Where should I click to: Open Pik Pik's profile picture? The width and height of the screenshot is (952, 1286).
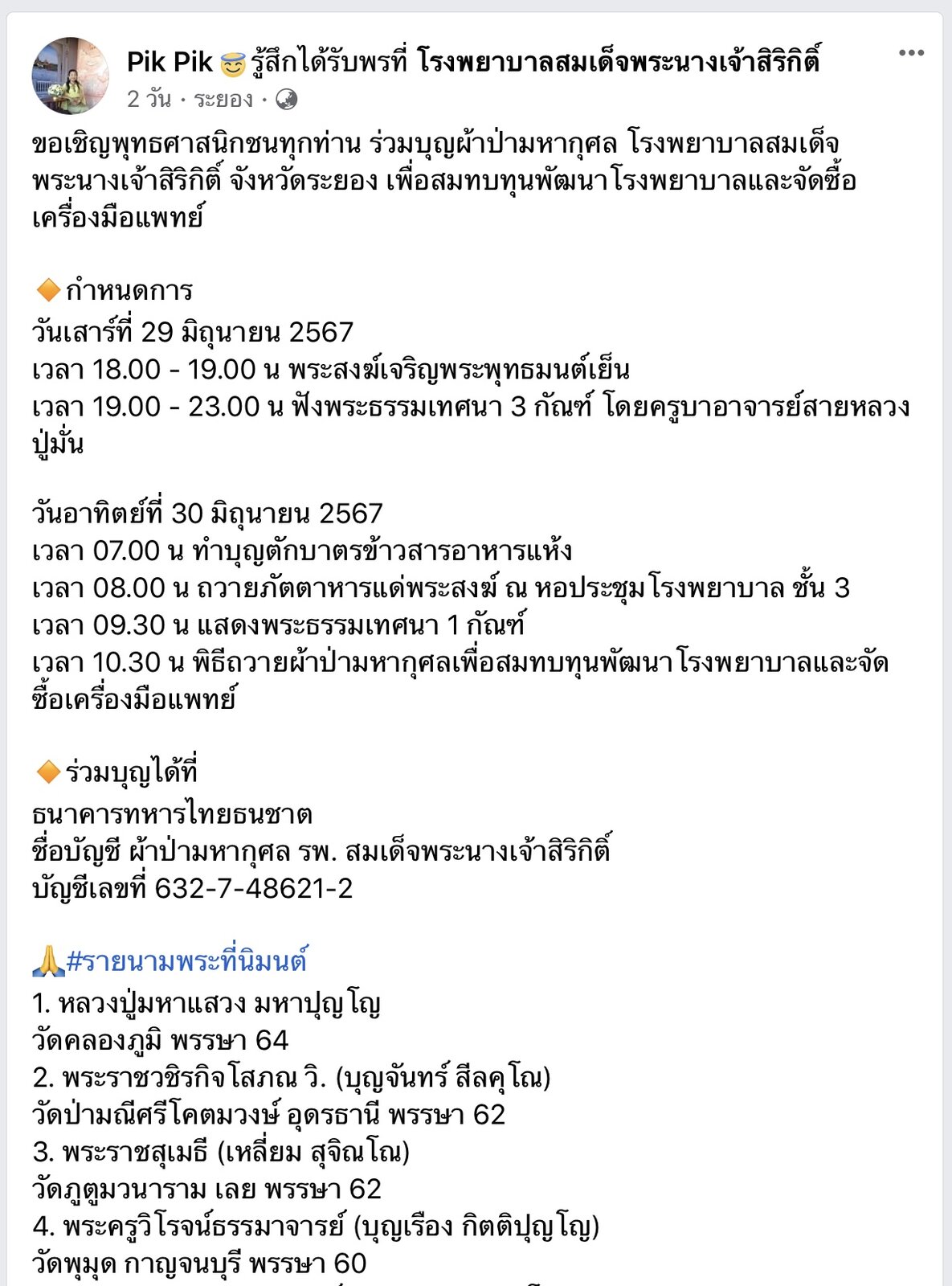pyautogui.click(x=70, y=76)
